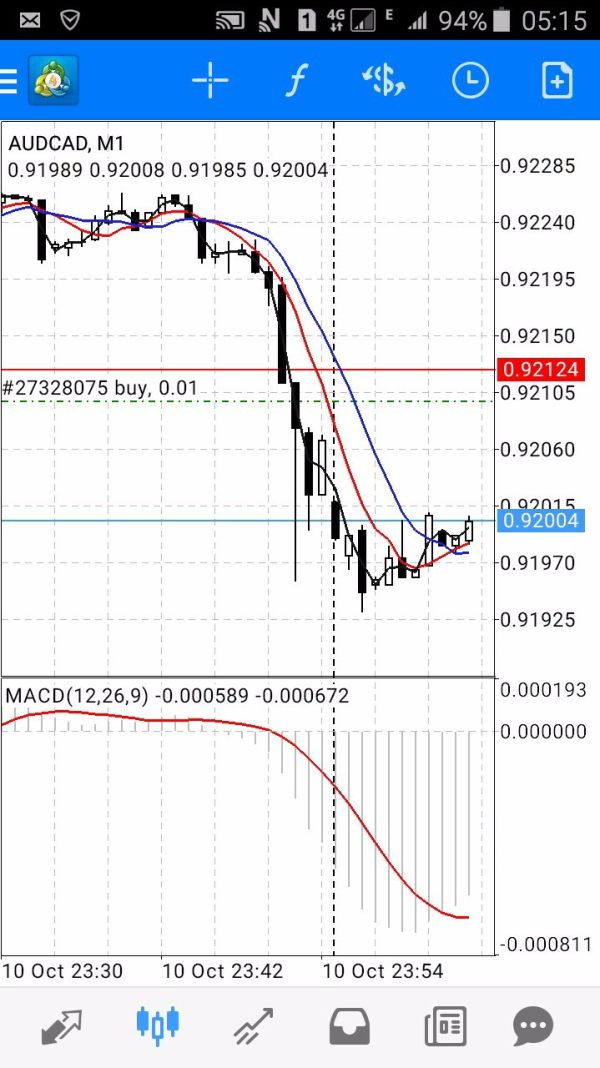Image resolution: width=600 pixels, height=1068 pixels.
Task: Select the chart timeframe clock
Action: point(470,81)
